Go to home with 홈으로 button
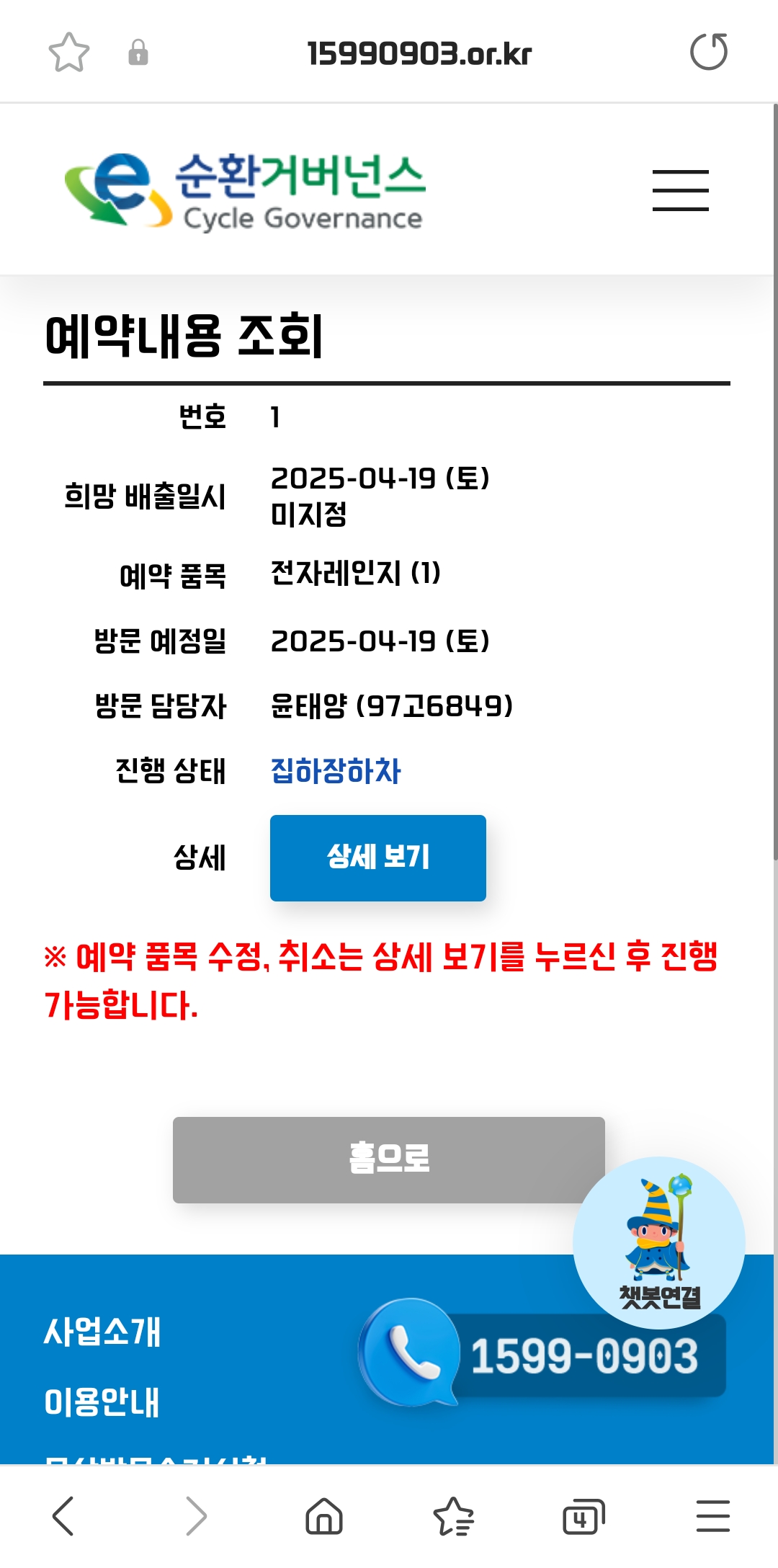This screenshot has width=778, height=1568. (x=388, y=1159)
